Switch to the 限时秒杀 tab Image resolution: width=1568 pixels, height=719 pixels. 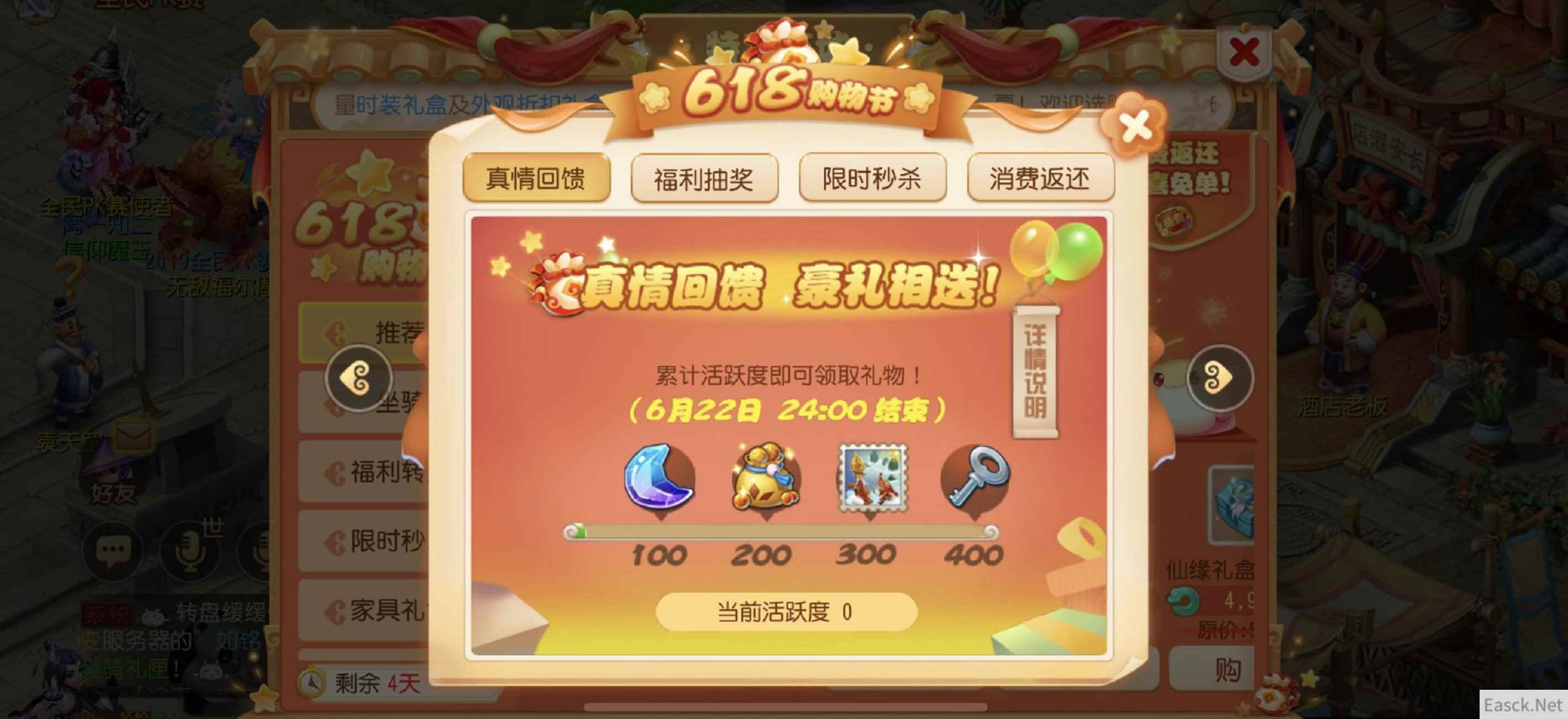[x=872, y=179]
